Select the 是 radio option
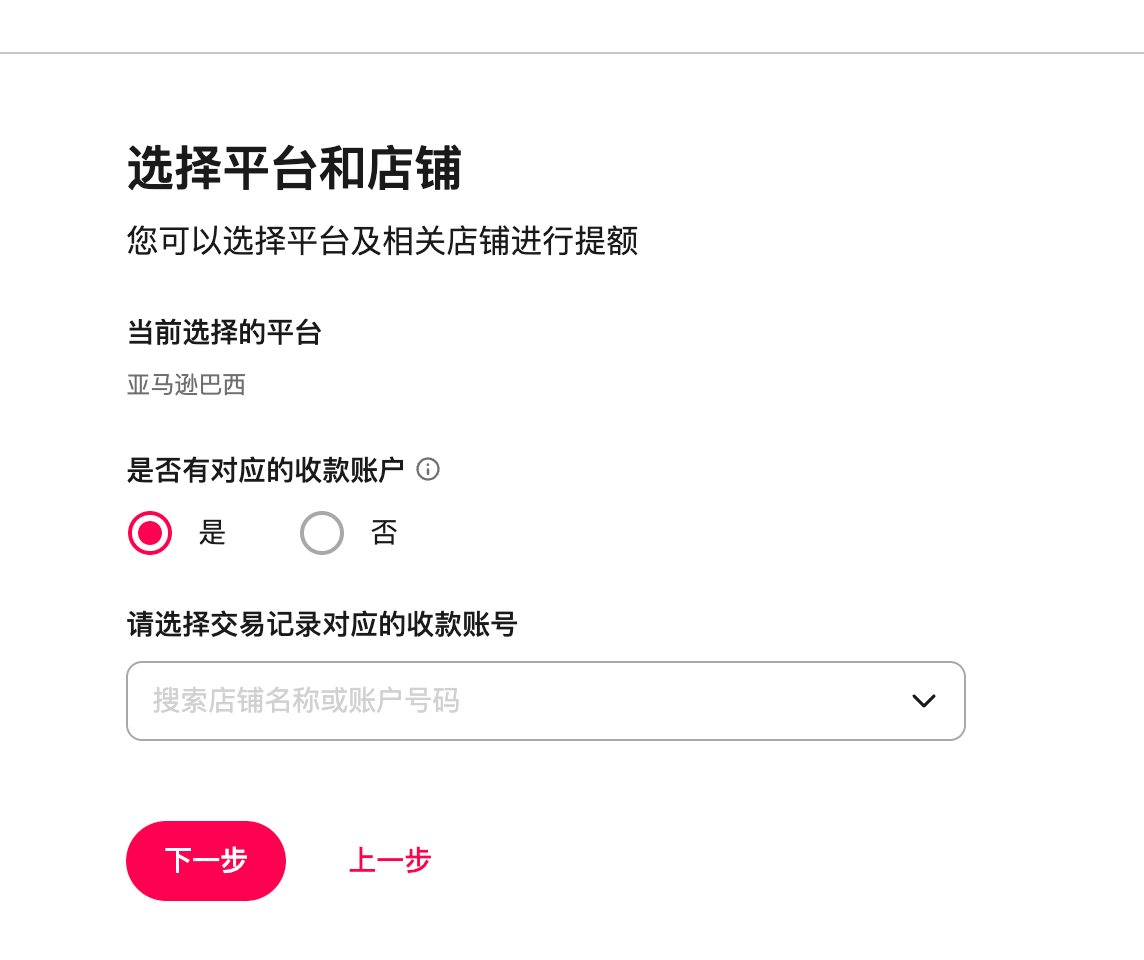This screenshot has height=960, width=1144. 150,533
